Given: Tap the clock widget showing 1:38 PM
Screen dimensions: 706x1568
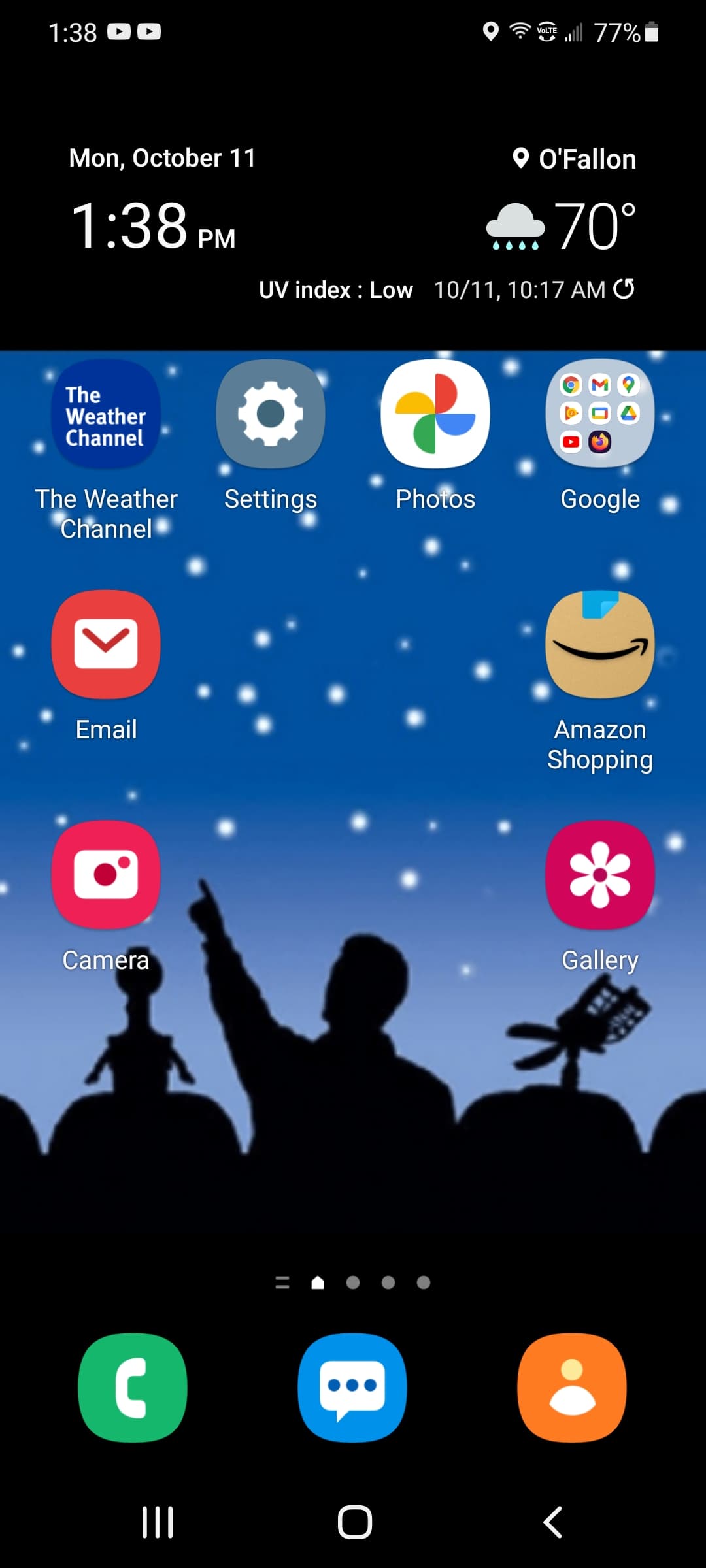Looking at the screenshot, I should click(153, 225).
